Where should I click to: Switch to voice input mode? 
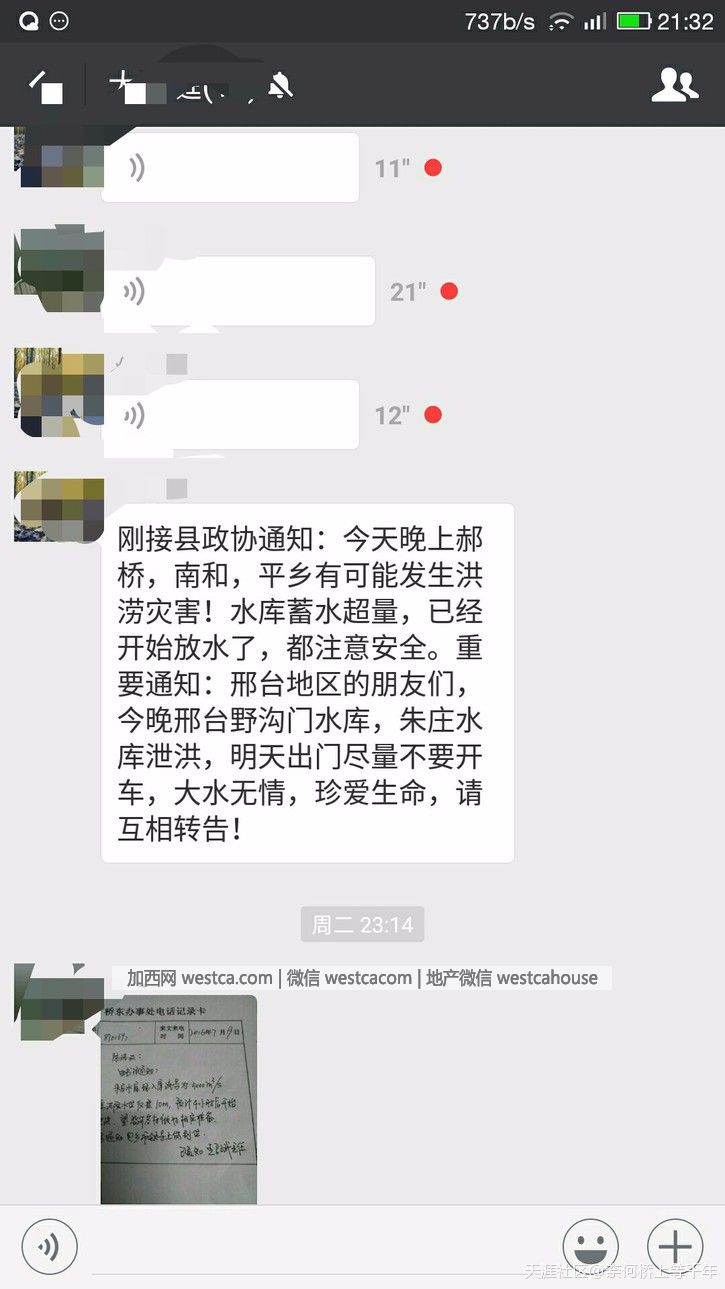pos(49,1247)
